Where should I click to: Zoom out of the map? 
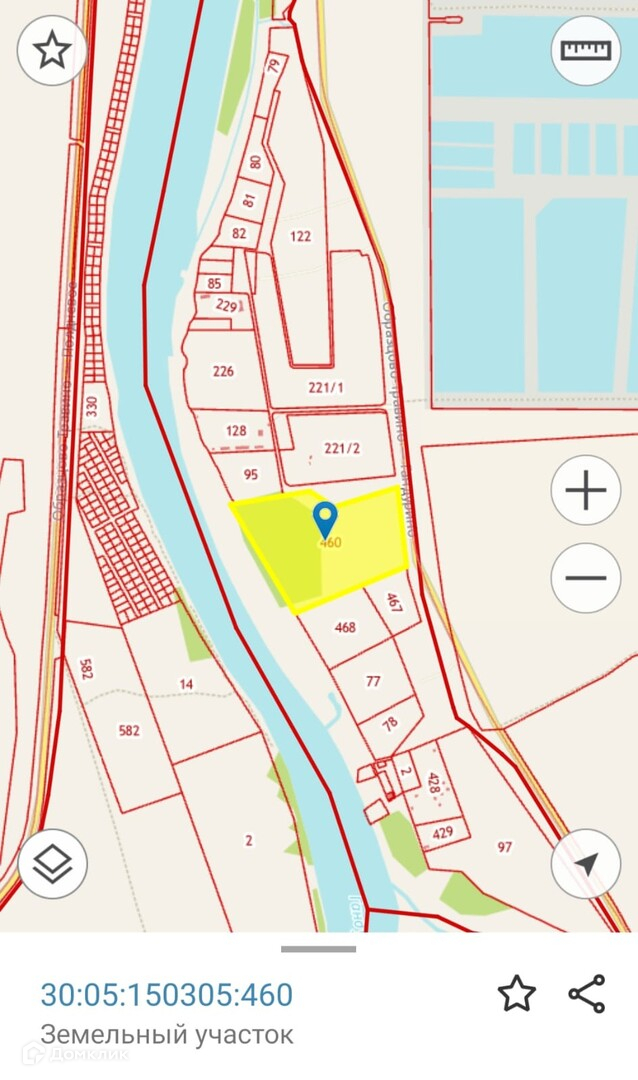(585, 578)
